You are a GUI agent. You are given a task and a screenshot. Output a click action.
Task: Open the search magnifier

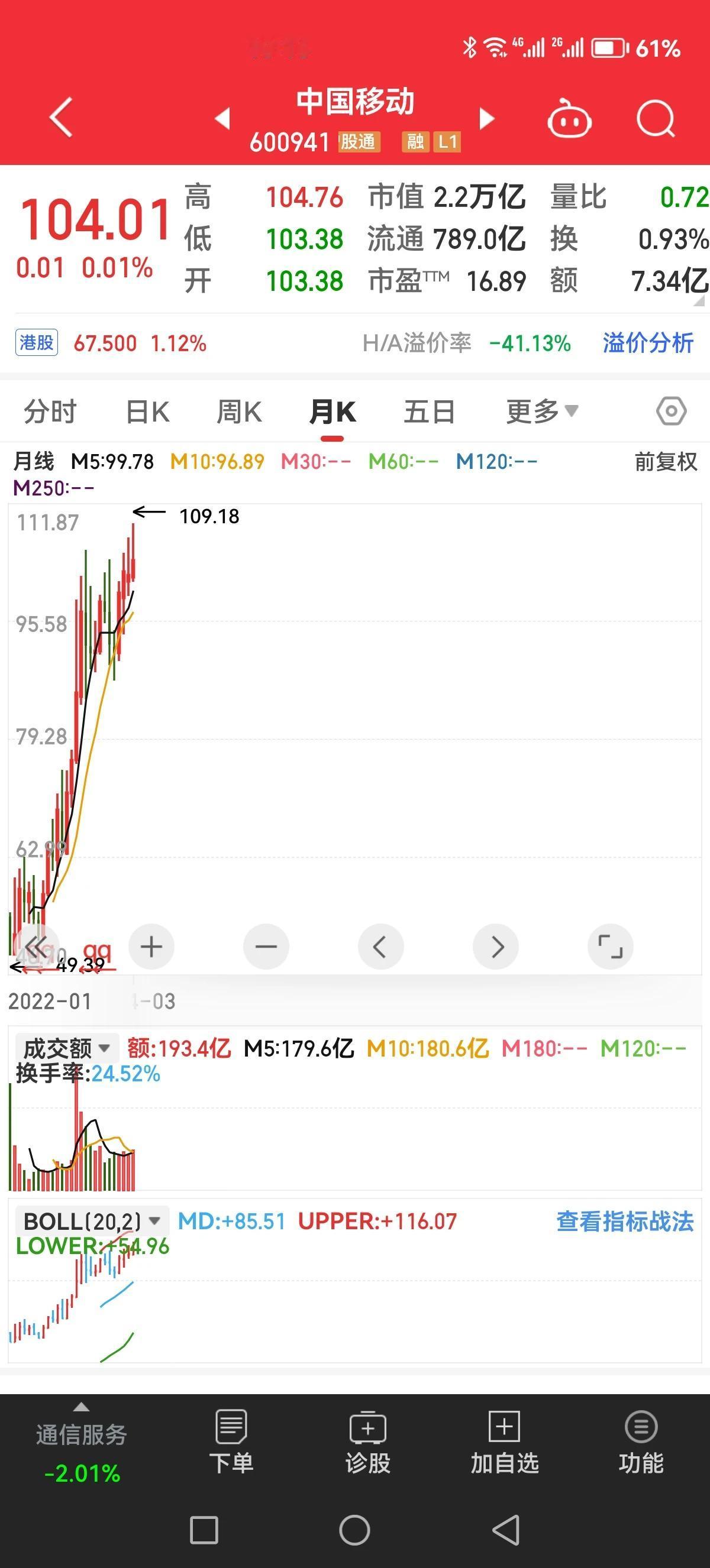[656, 119]
